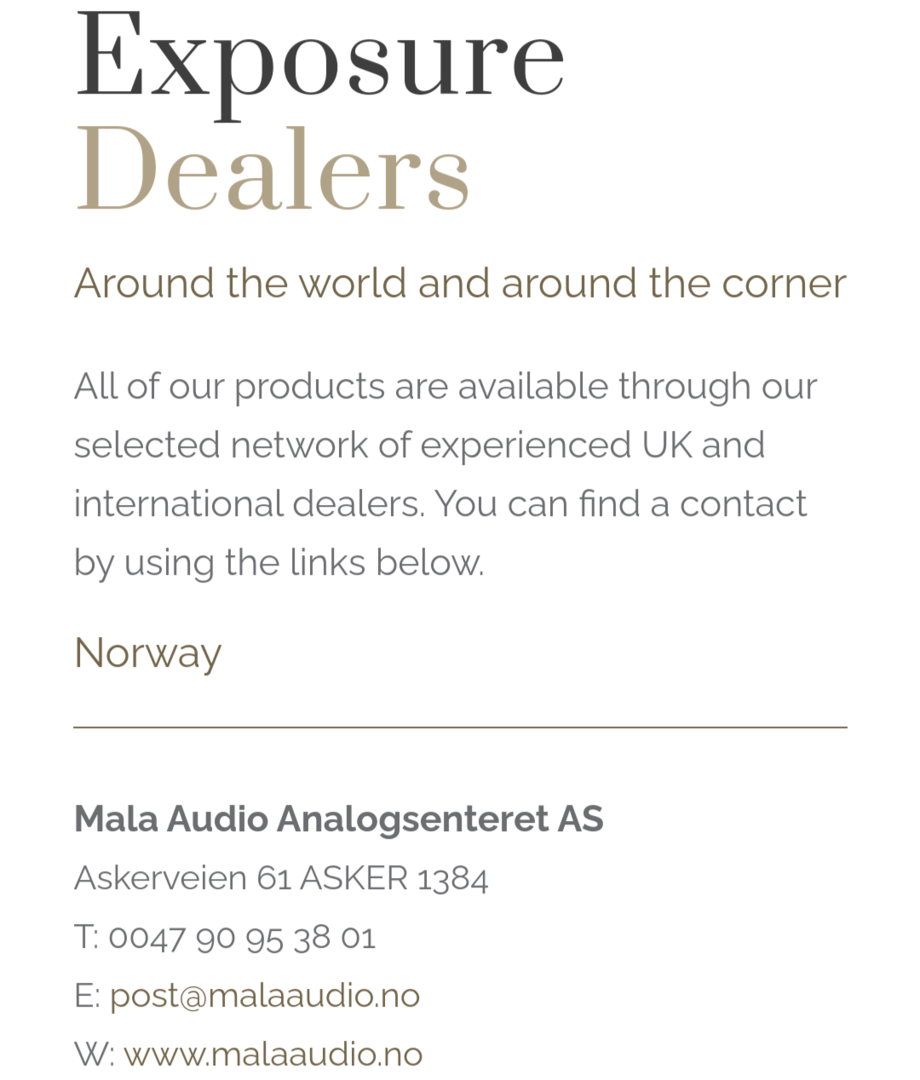Visit the www.malaaudio.no website
Viewport: 920px width, 1080px height.
pyautogui.click(x=273, y=1053)
